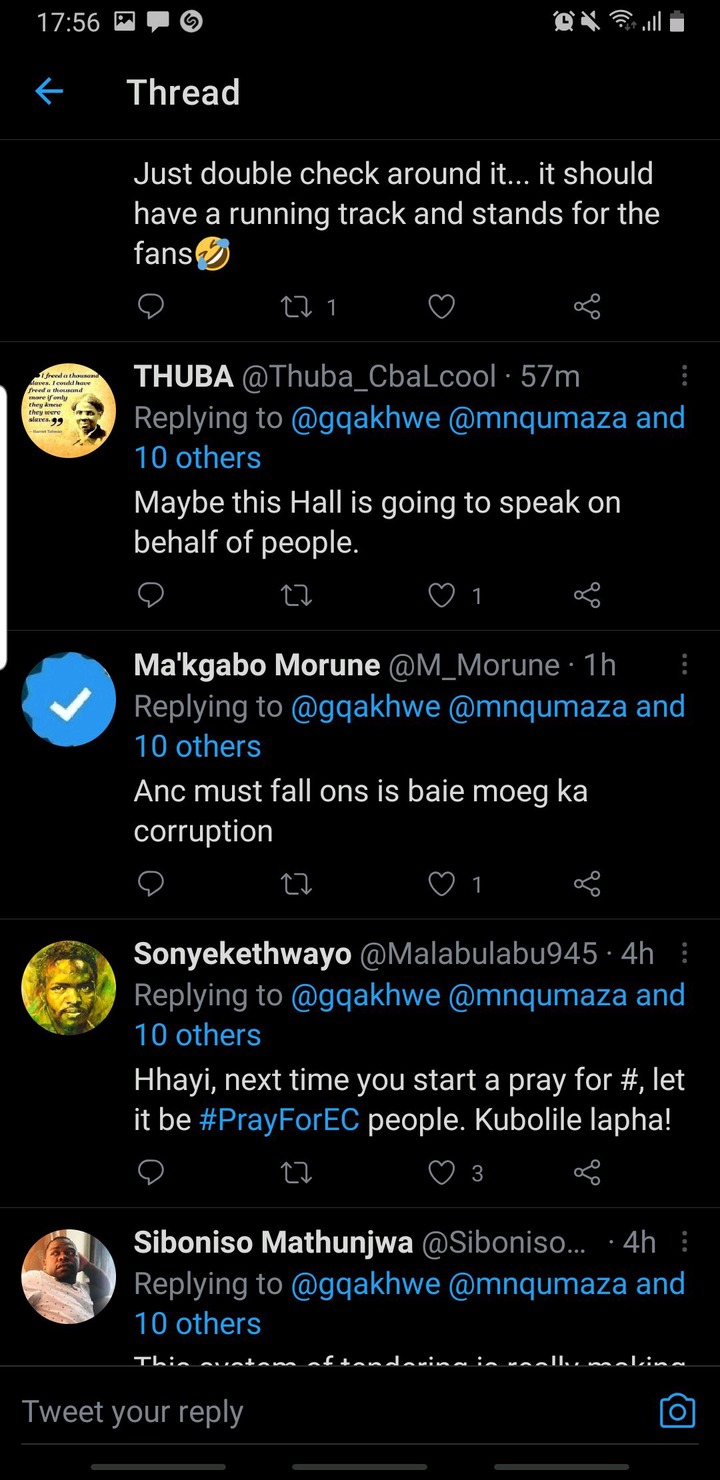
Task: Go back from the Thread screen
Action: 49,92
